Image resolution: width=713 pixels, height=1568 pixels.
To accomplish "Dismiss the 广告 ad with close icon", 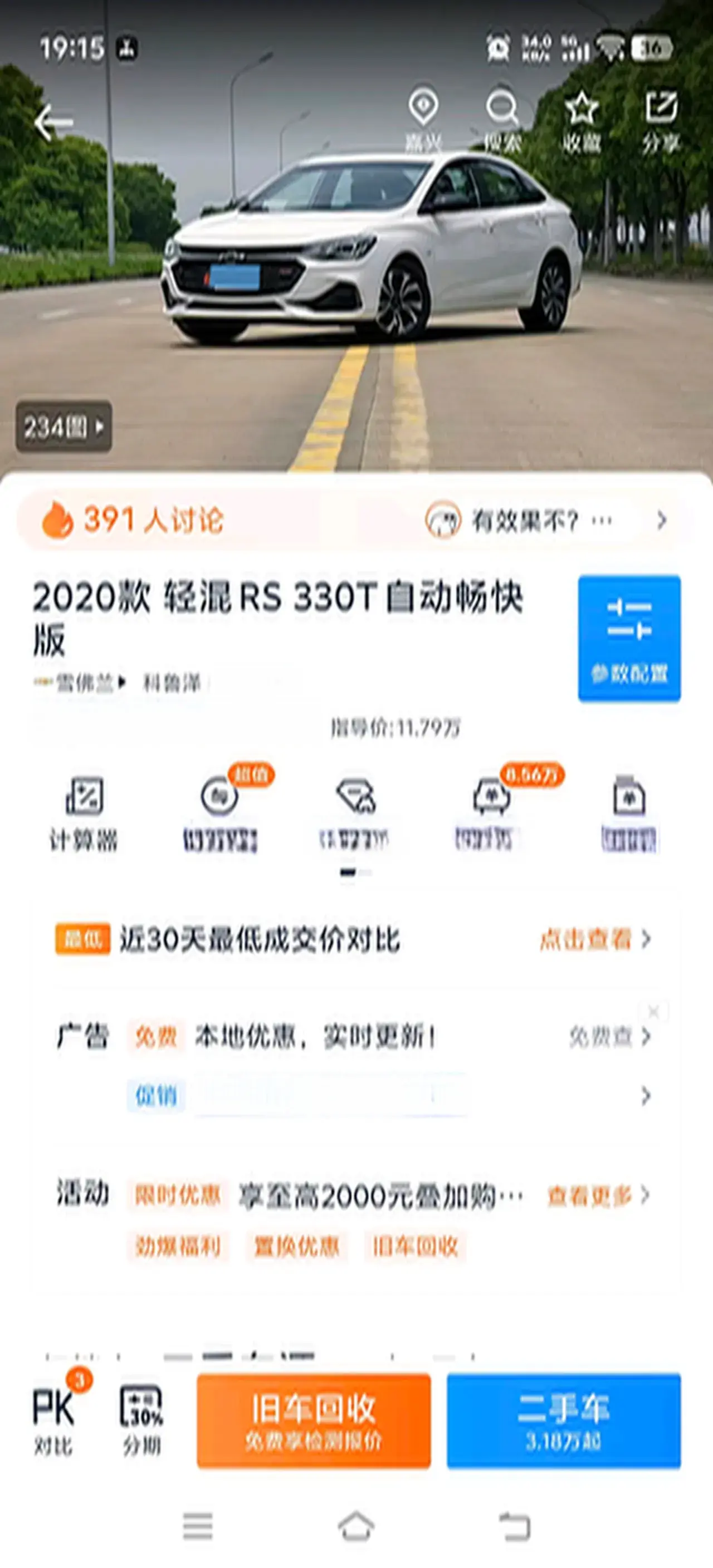I will point(653,1011).
